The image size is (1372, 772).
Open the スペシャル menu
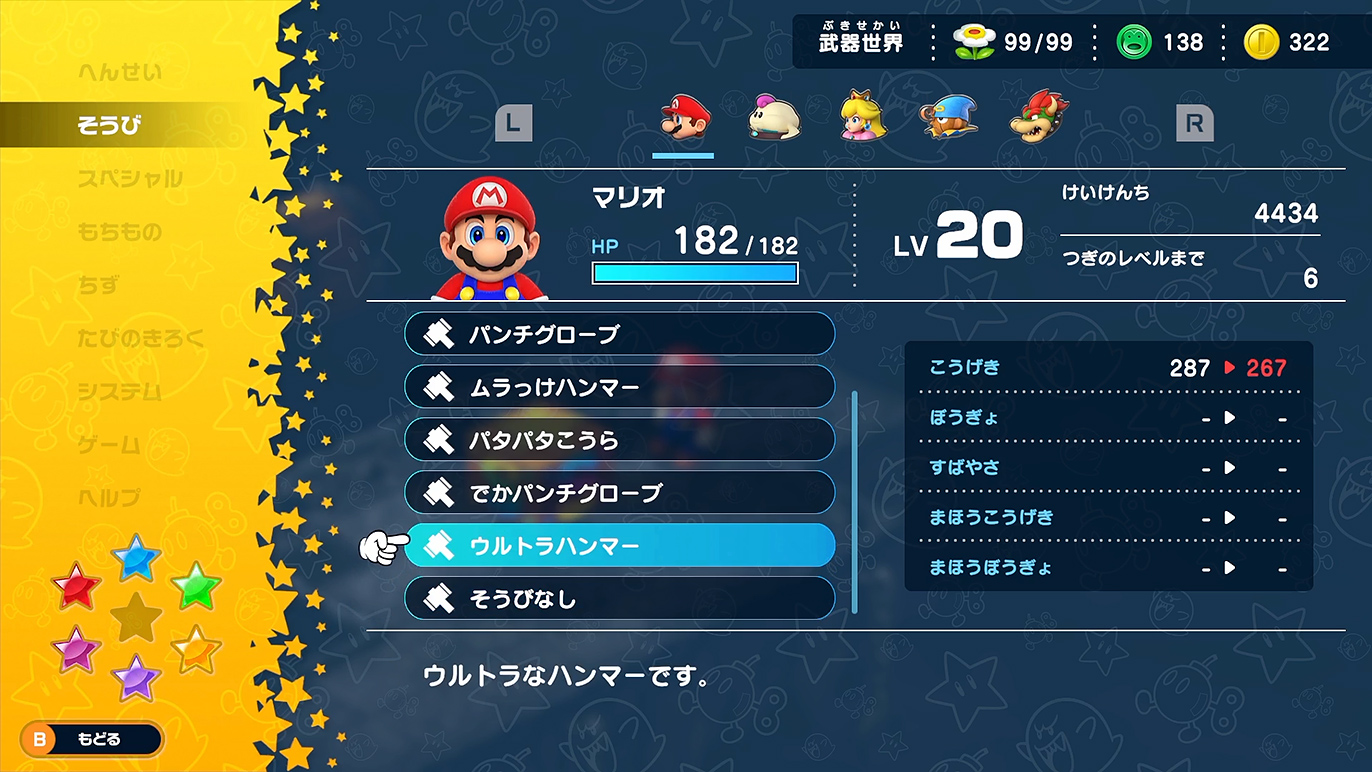(130, 179)
